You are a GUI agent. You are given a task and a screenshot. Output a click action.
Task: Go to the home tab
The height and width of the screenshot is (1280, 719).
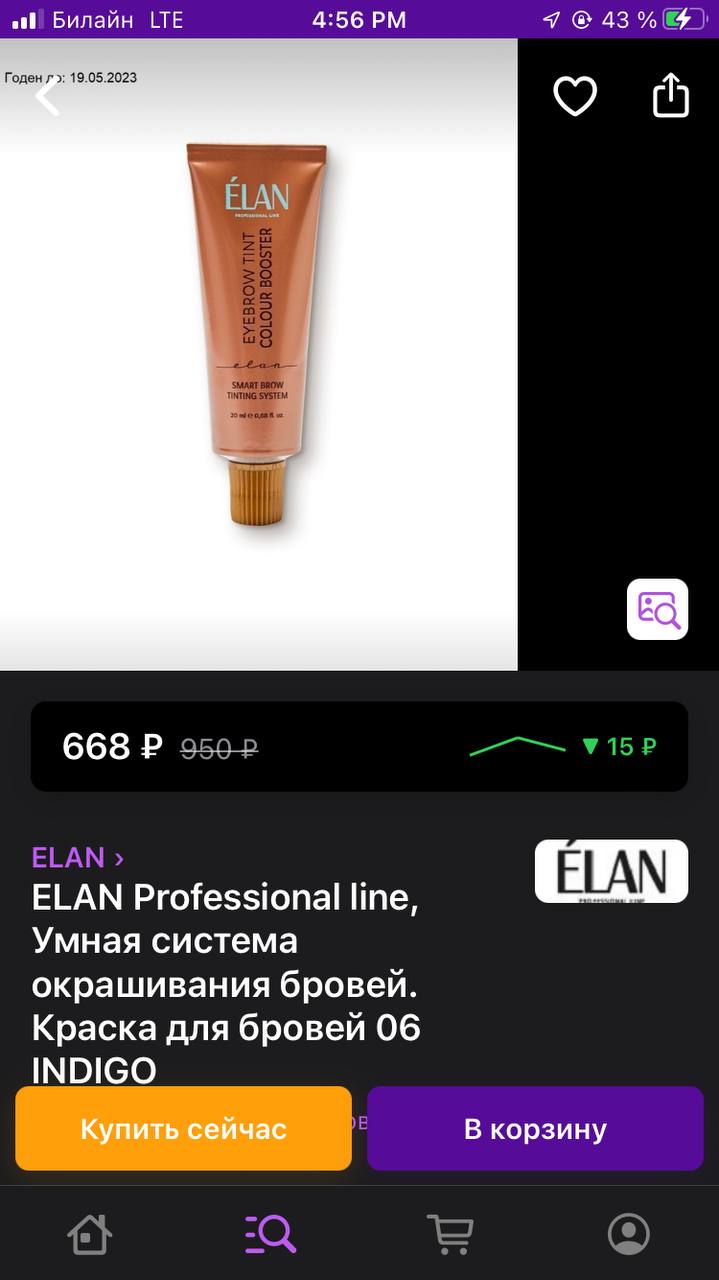tap(89, 1234)
